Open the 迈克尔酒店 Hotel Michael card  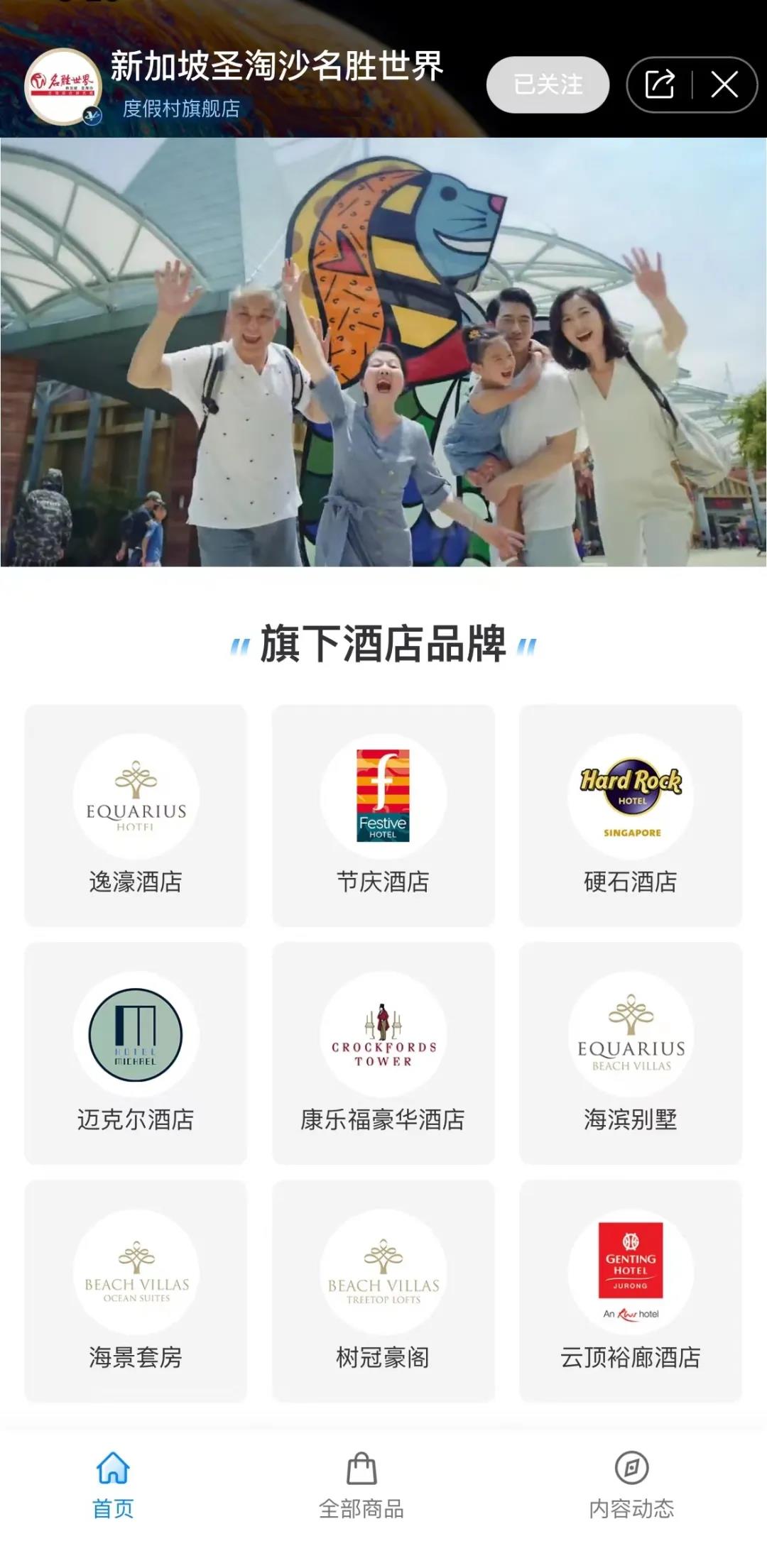pos(136,1053)
